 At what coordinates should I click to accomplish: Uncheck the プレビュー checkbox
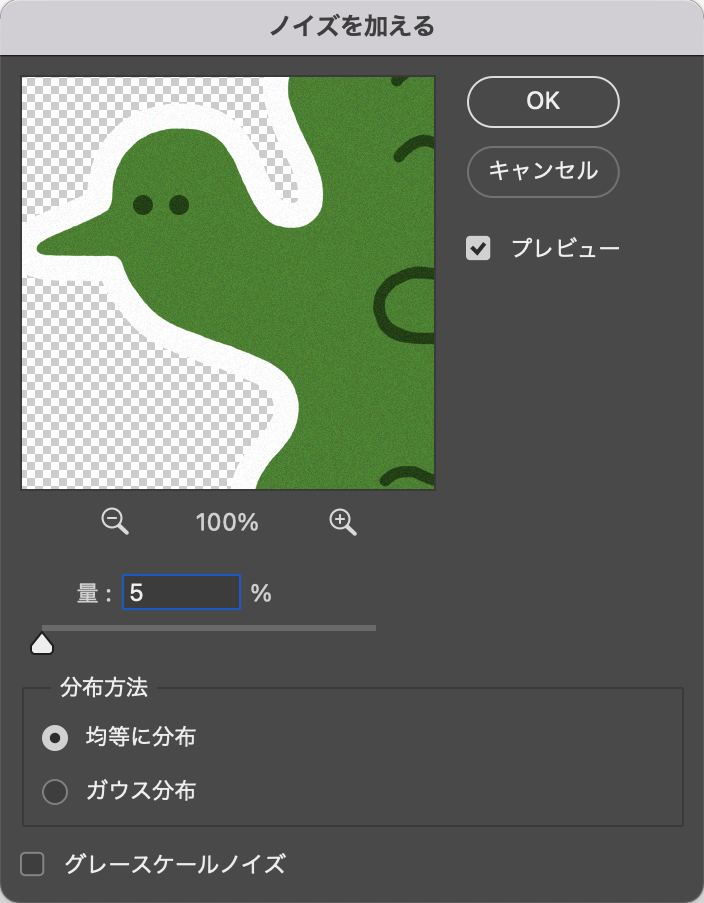click(479, 248)
